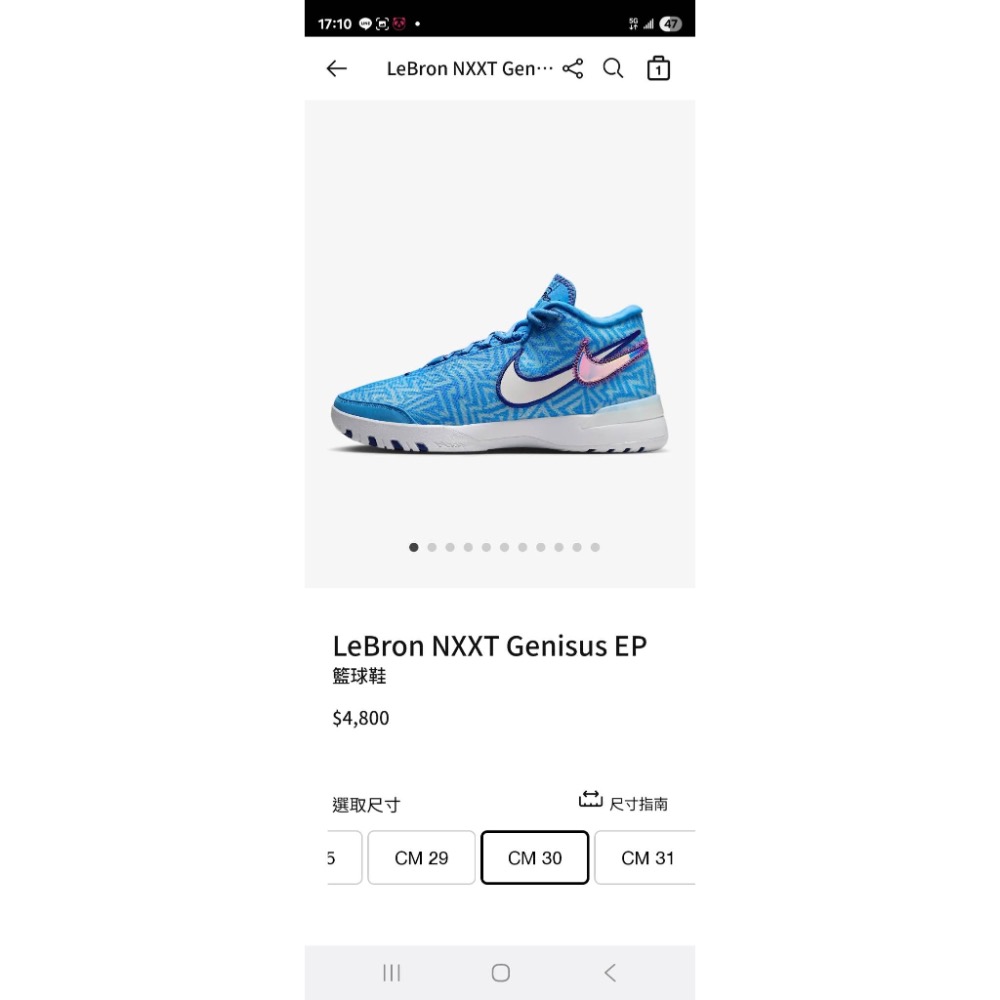Tap the system home button

(501, 973)
